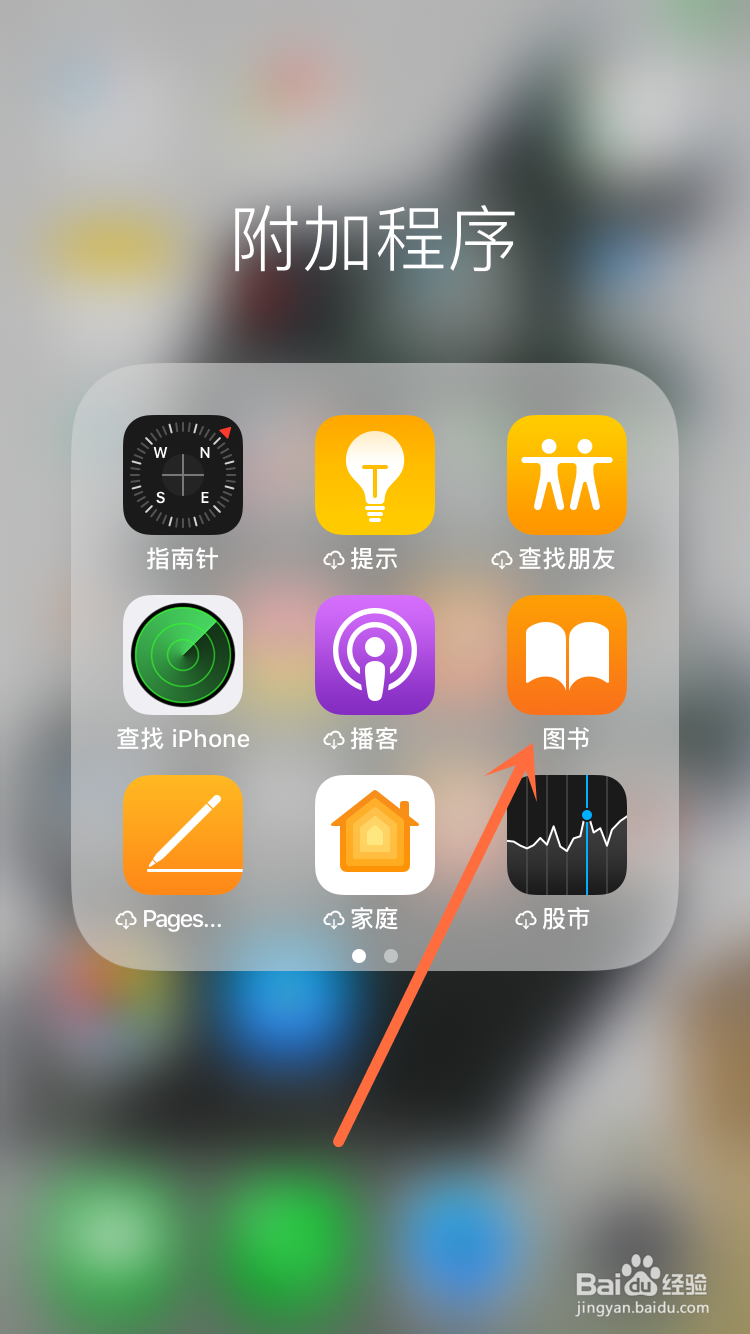This screenshot has width=750, height=1334.
Task: Open the Find iPhone app
Action: point(183,655)
